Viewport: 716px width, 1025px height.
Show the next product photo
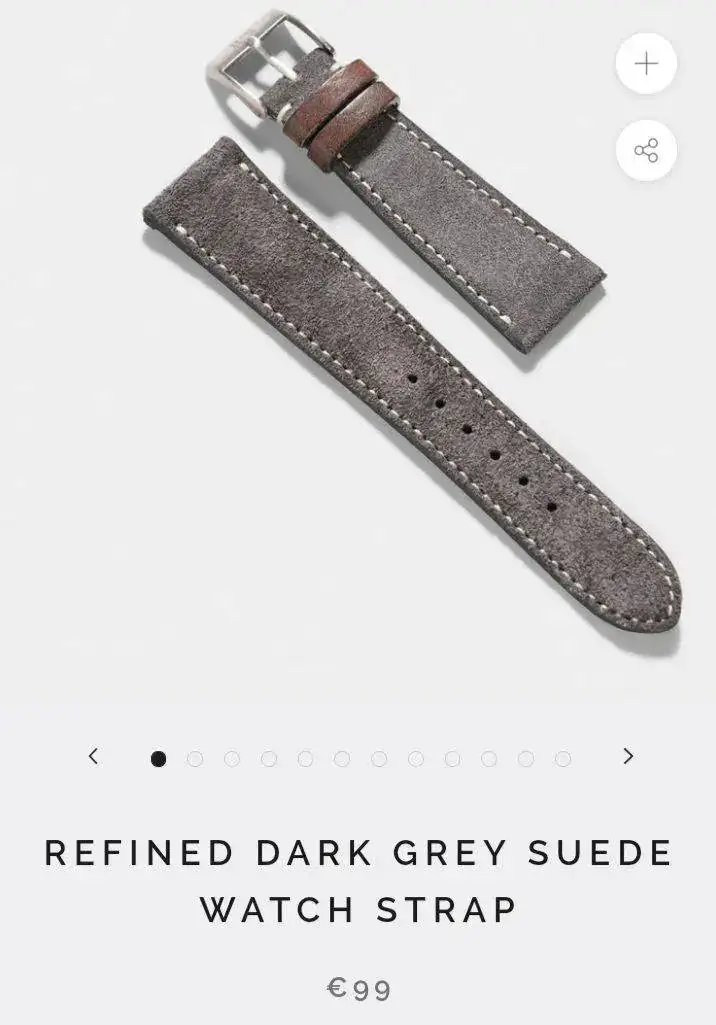628,757
